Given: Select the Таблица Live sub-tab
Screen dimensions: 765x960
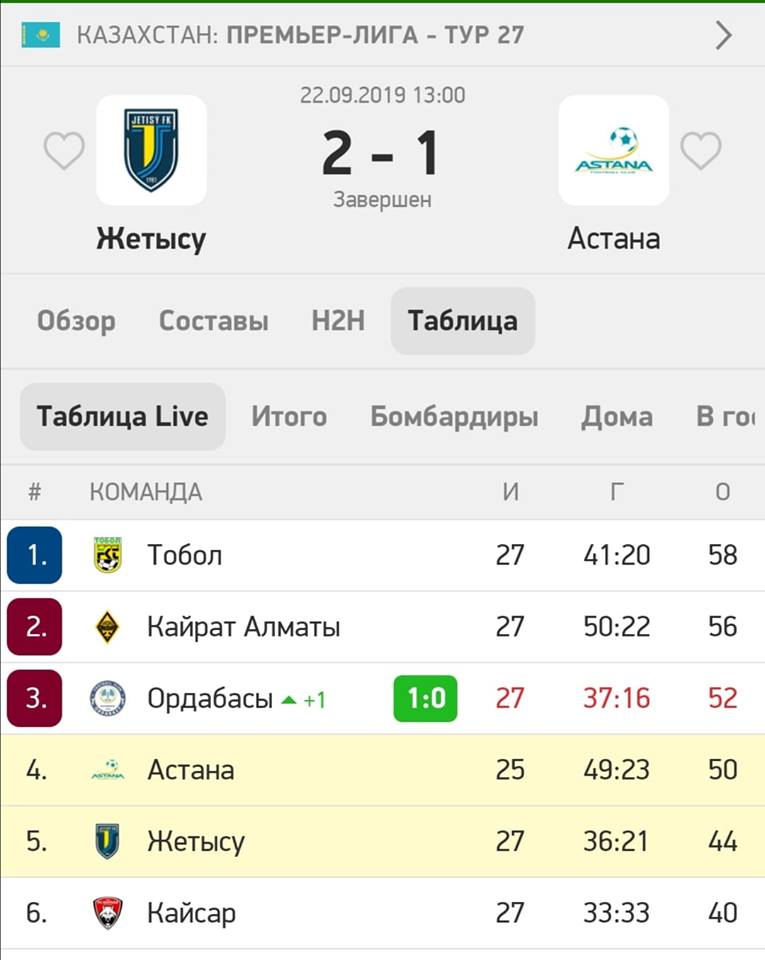Looking at the screenshot, I should click(x=122, y=416).
